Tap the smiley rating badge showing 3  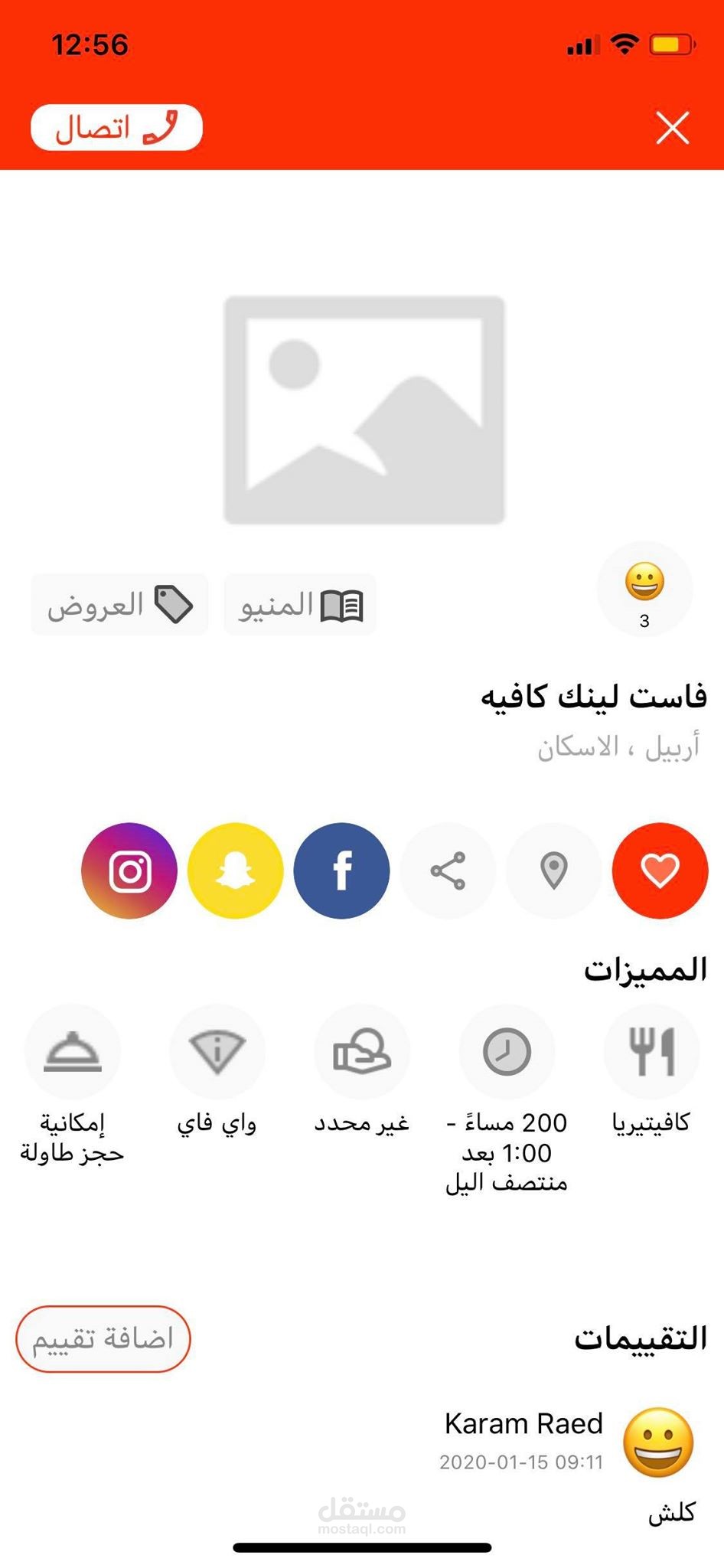(x=644, y=590)
